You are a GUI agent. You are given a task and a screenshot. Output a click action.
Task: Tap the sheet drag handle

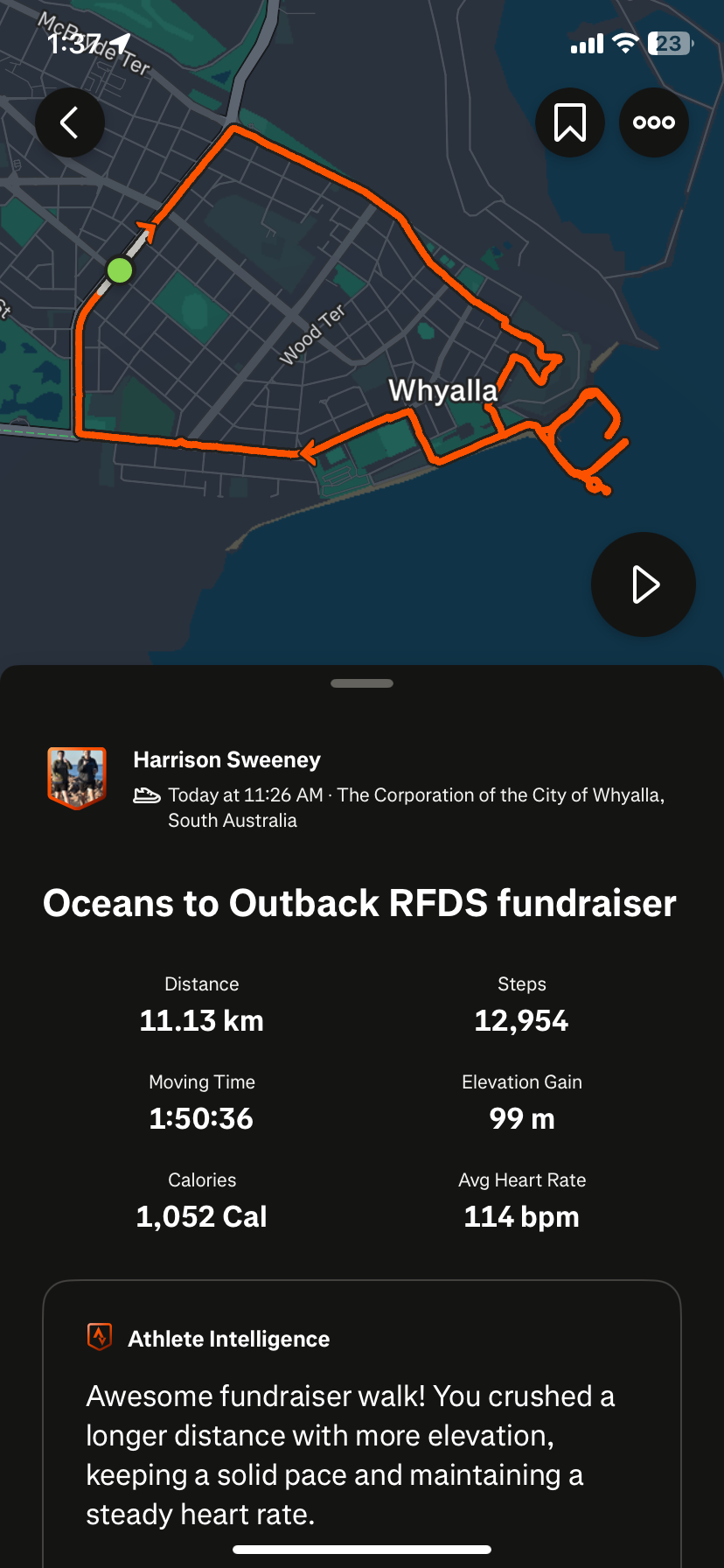[362, 683]
